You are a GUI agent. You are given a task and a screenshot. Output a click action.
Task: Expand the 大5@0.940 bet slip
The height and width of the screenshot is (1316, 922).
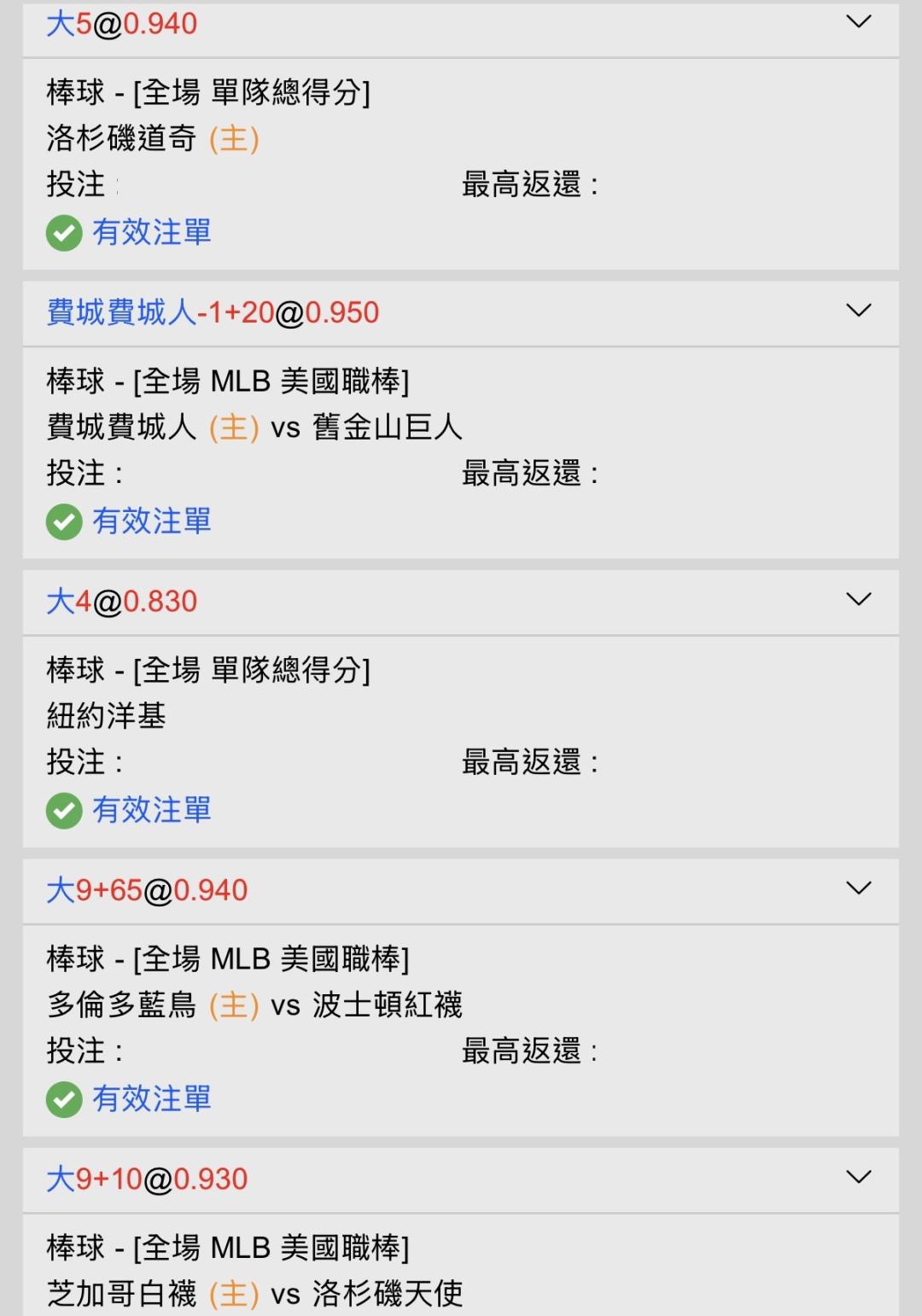[858, 21]
